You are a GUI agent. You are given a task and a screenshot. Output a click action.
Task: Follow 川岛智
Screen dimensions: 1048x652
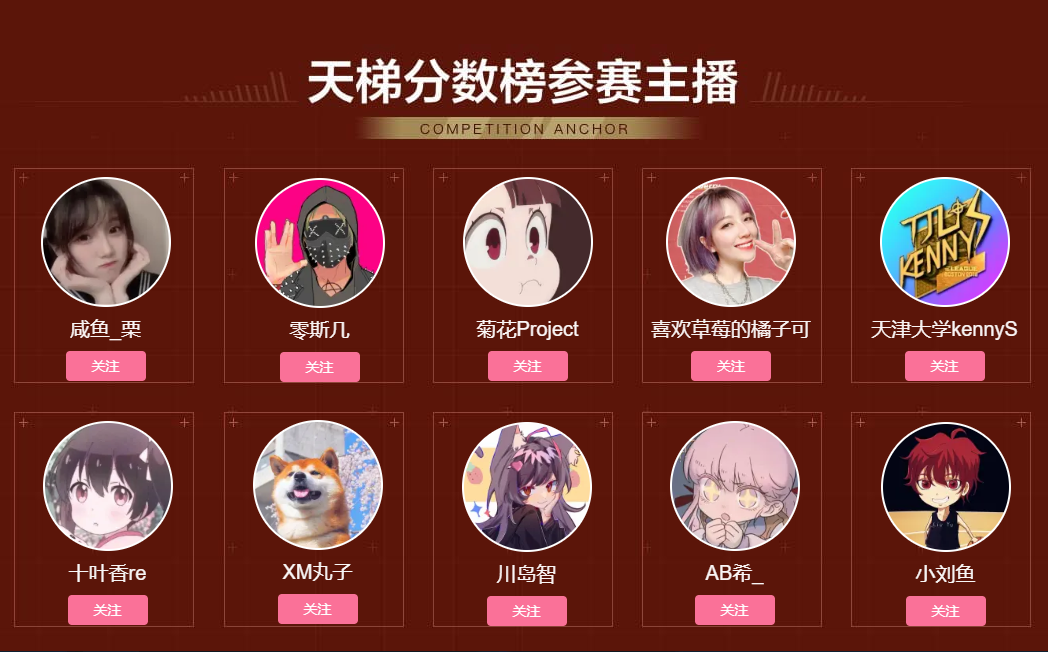coord(527,611)
